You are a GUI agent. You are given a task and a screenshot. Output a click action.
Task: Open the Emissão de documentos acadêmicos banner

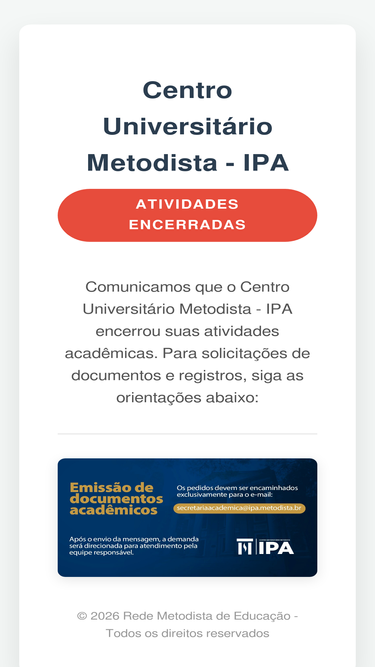(188, 517)
